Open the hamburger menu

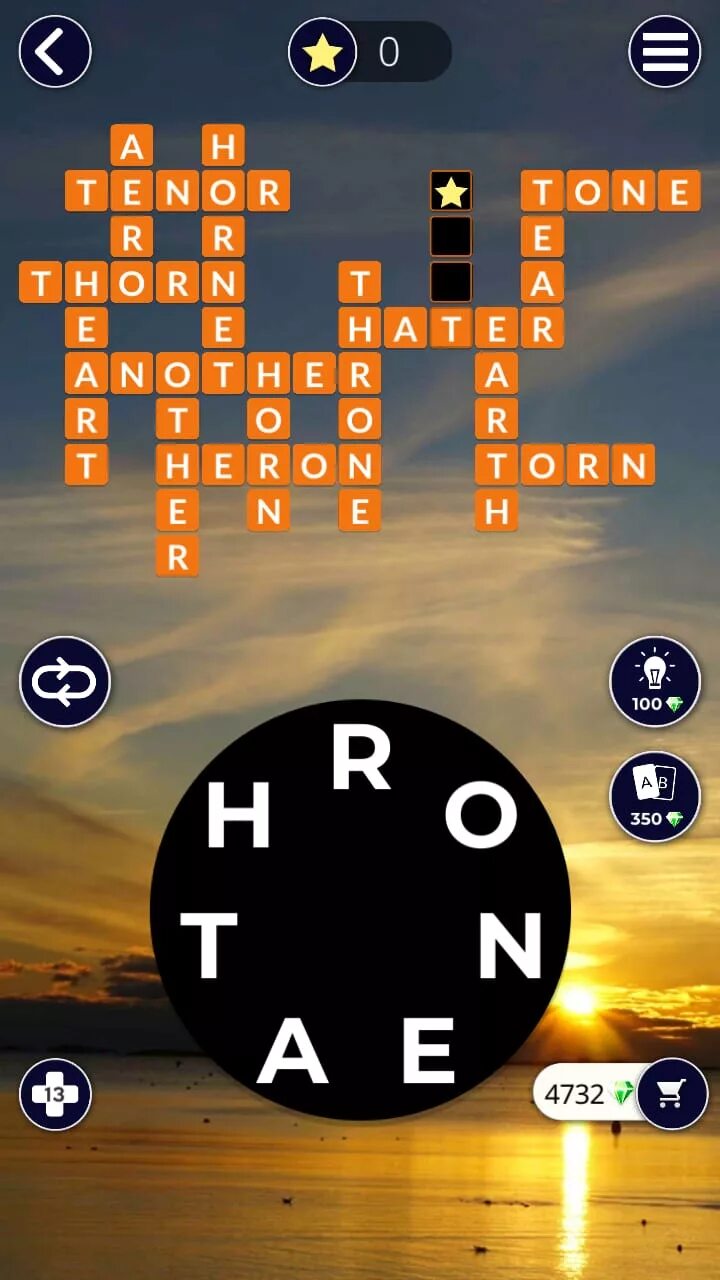tap(664, 51)
